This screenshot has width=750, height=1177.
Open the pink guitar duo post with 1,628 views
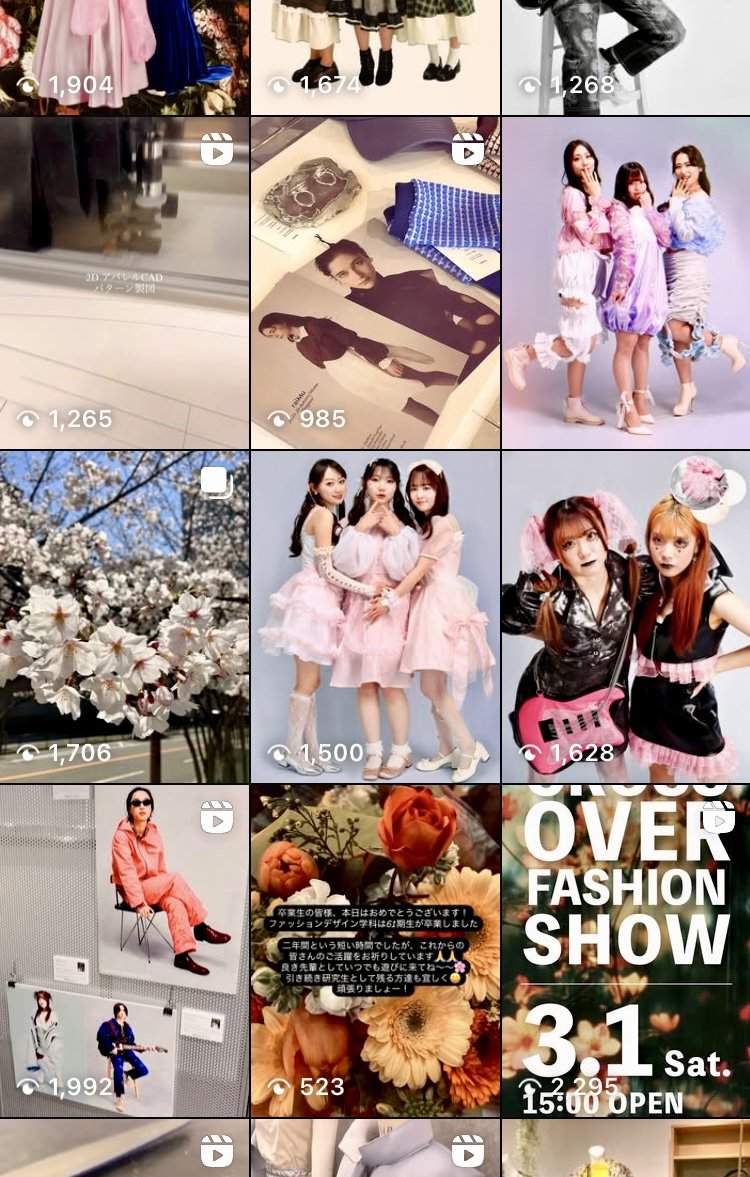[626, 617]
